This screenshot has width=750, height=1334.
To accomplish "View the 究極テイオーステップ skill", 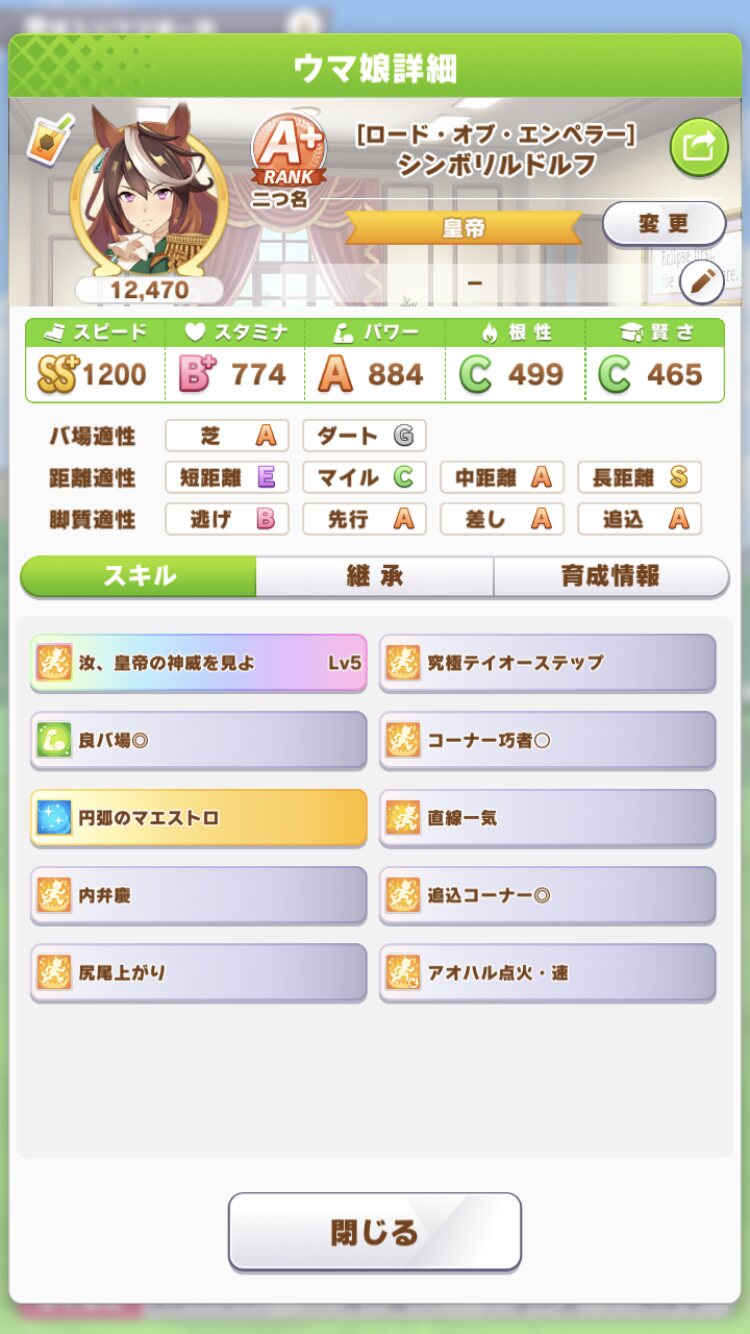I will [547, 662].
